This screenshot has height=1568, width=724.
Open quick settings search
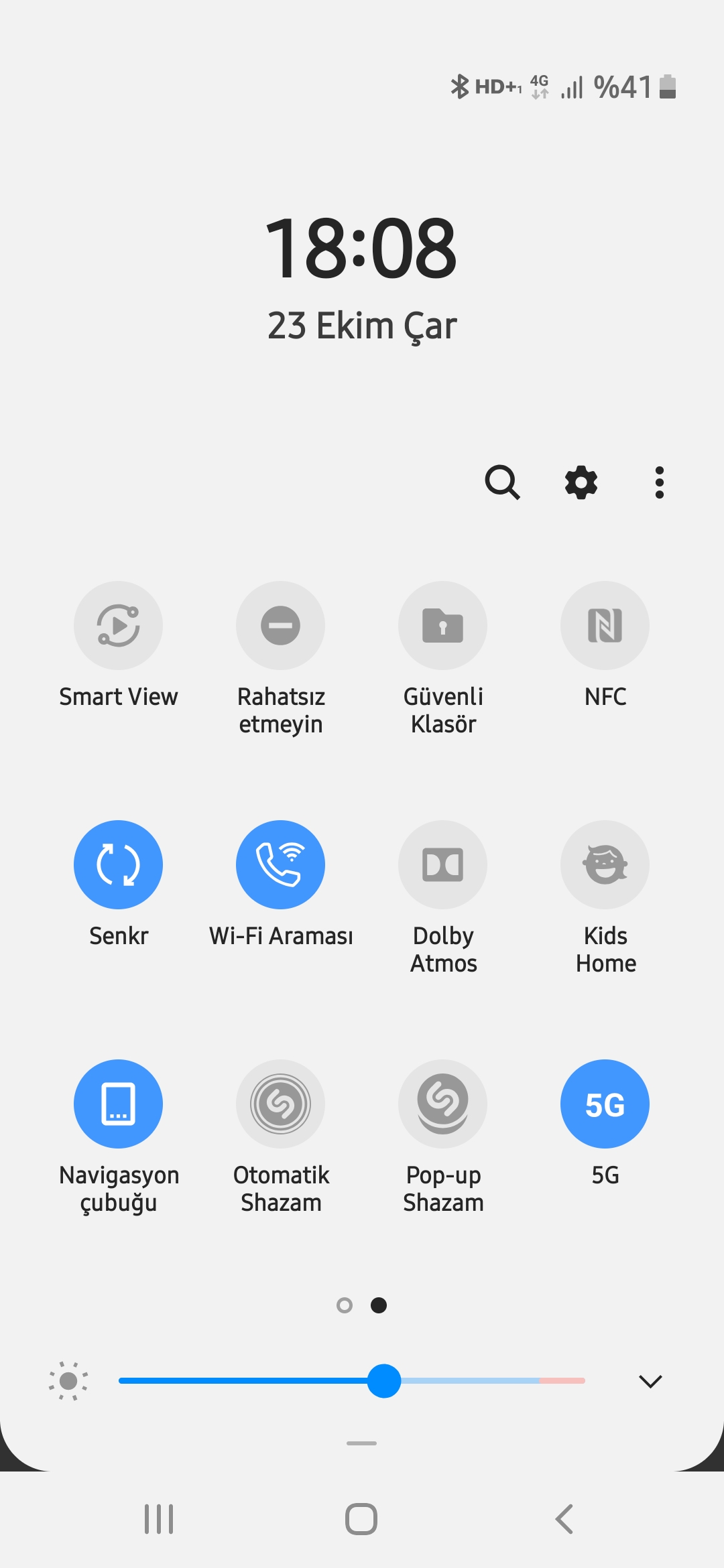pos(502,482)
